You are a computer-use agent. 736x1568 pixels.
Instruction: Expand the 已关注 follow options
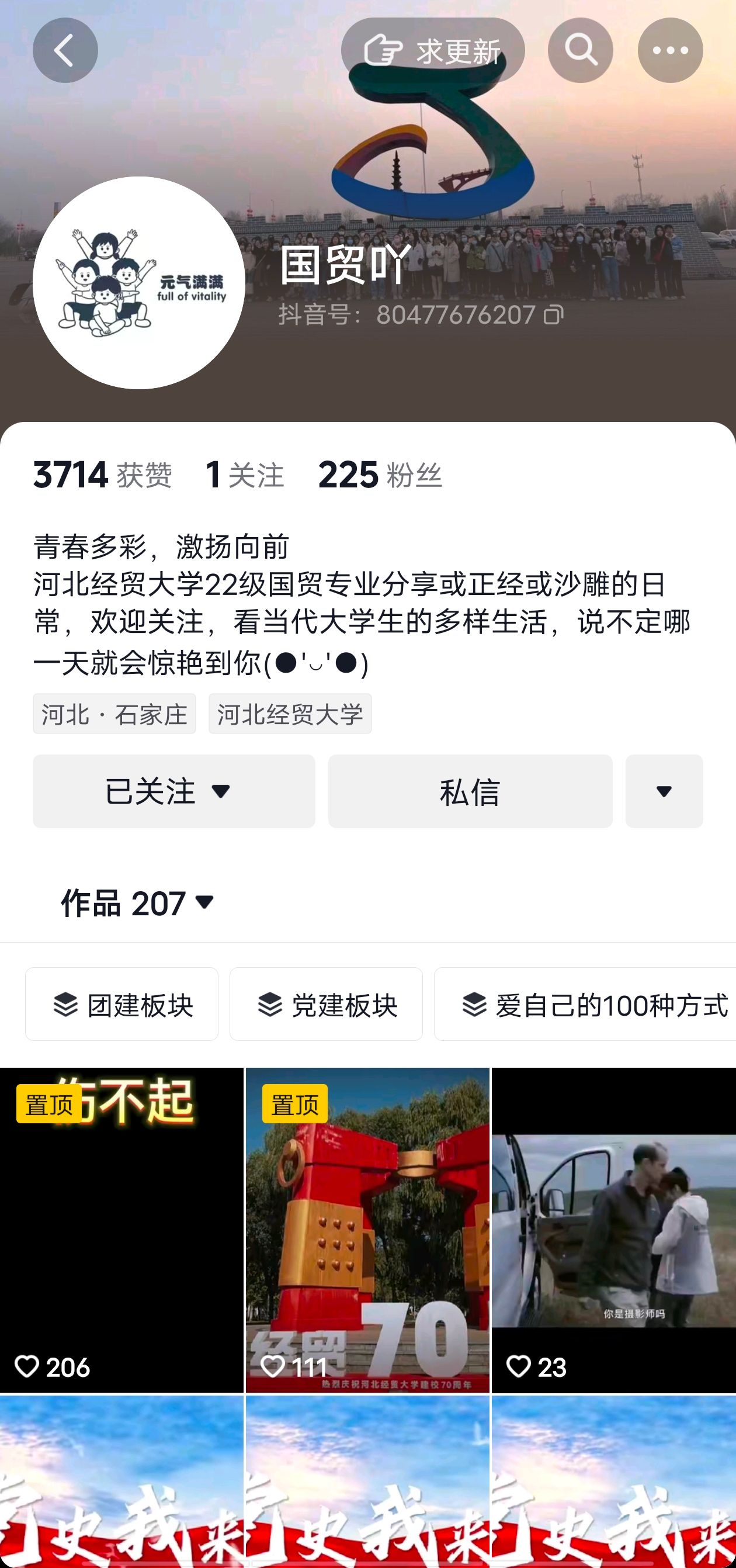174,791
